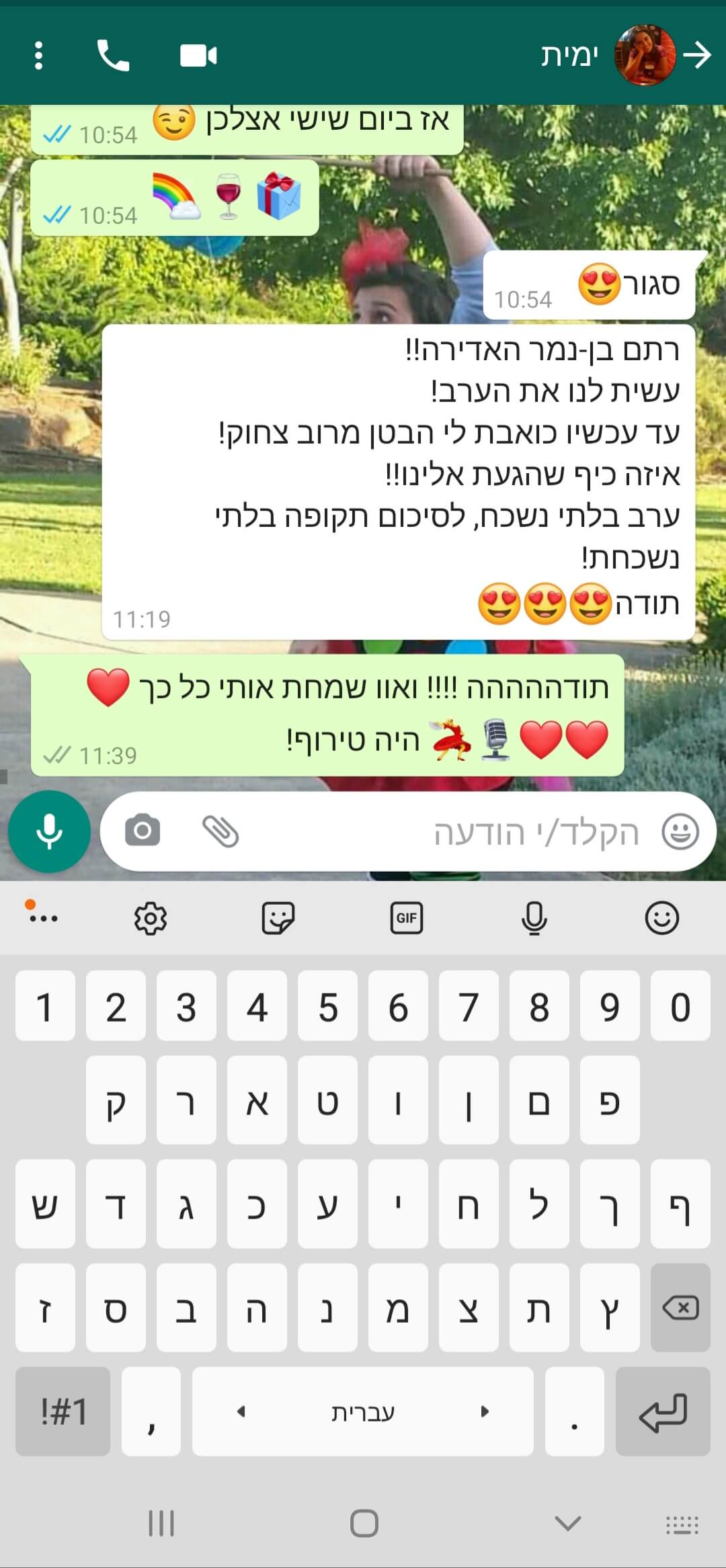The height and width of the screenshot is (1568, 726).
Task: Open emoji picker in message bar
Action: (680, 832)
